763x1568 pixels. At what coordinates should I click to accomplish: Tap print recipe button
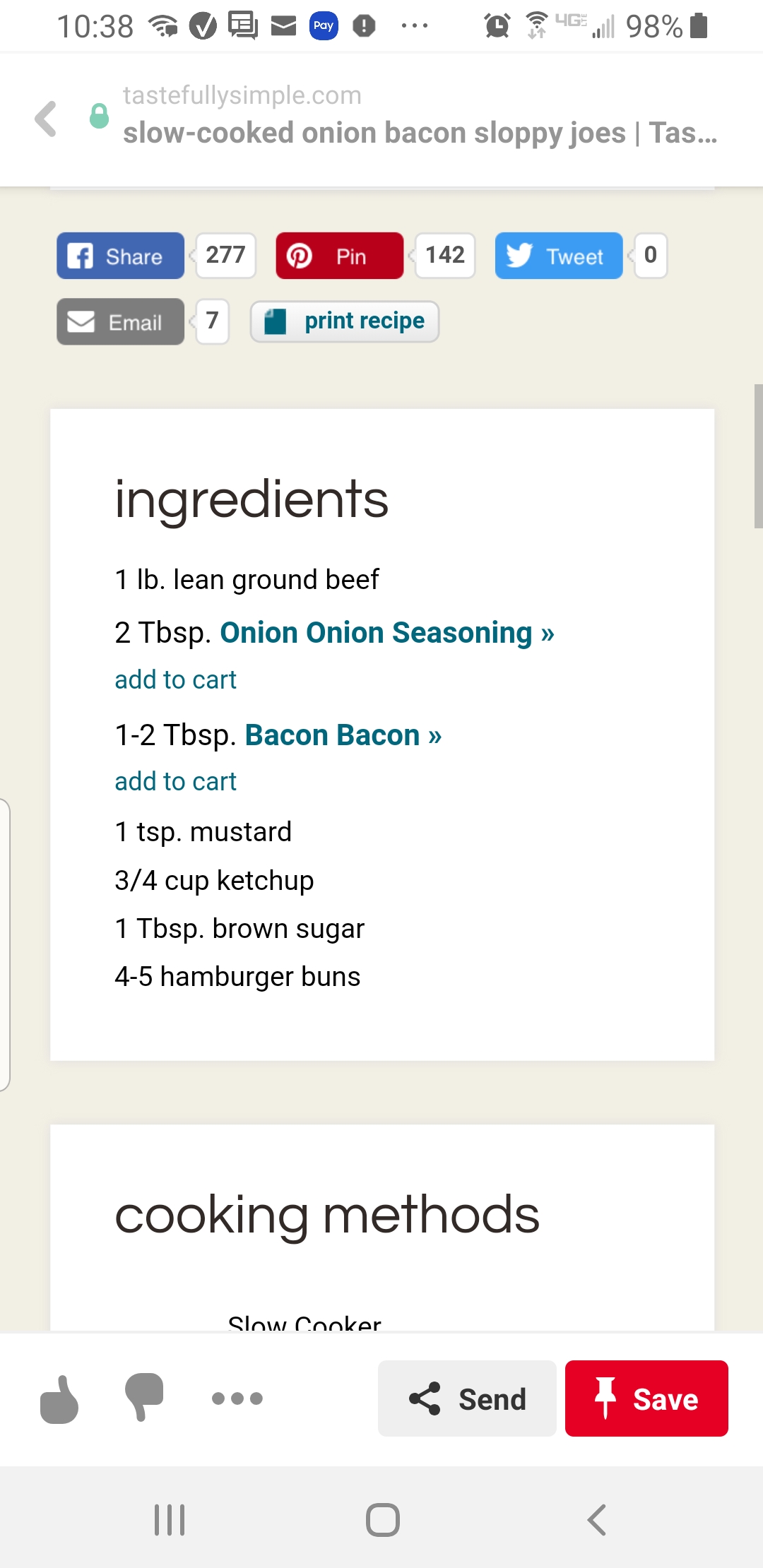tap(345, 321)
